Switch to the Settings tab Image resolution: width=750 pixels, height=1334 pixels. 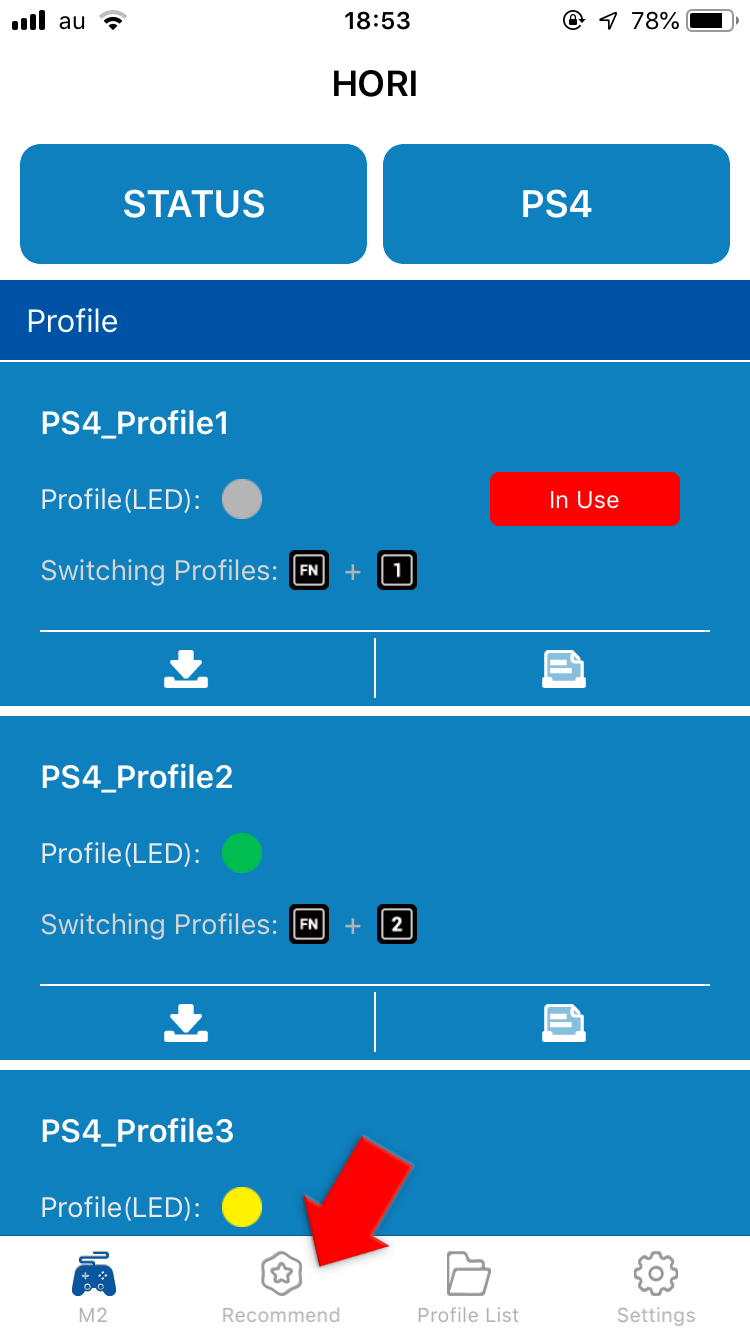point(656,1287)
